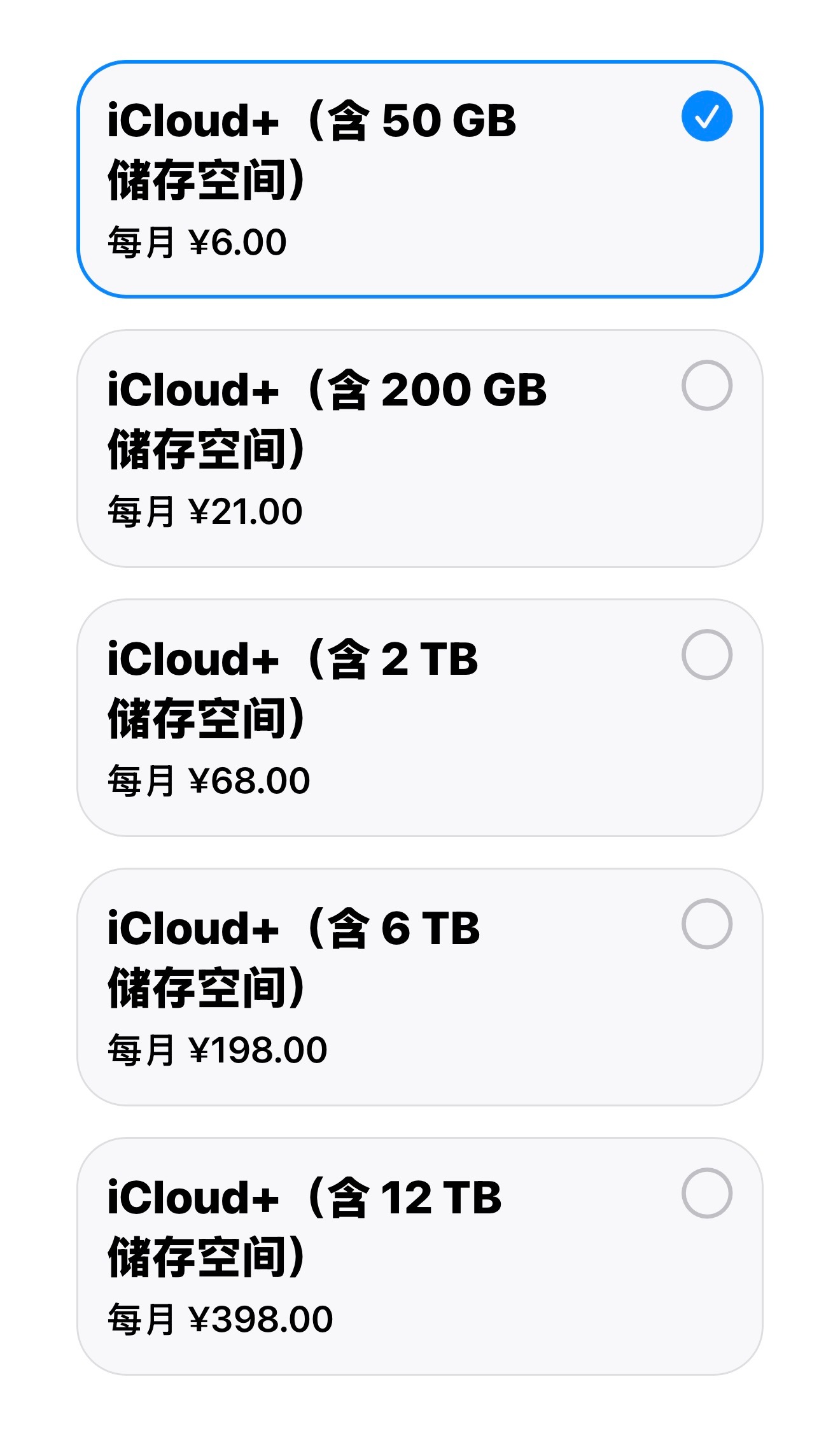The height and width of the screenshot is (1447, 840).
Task: Choose the iCloud+ 200 GB plan
Action: [420, 449]
